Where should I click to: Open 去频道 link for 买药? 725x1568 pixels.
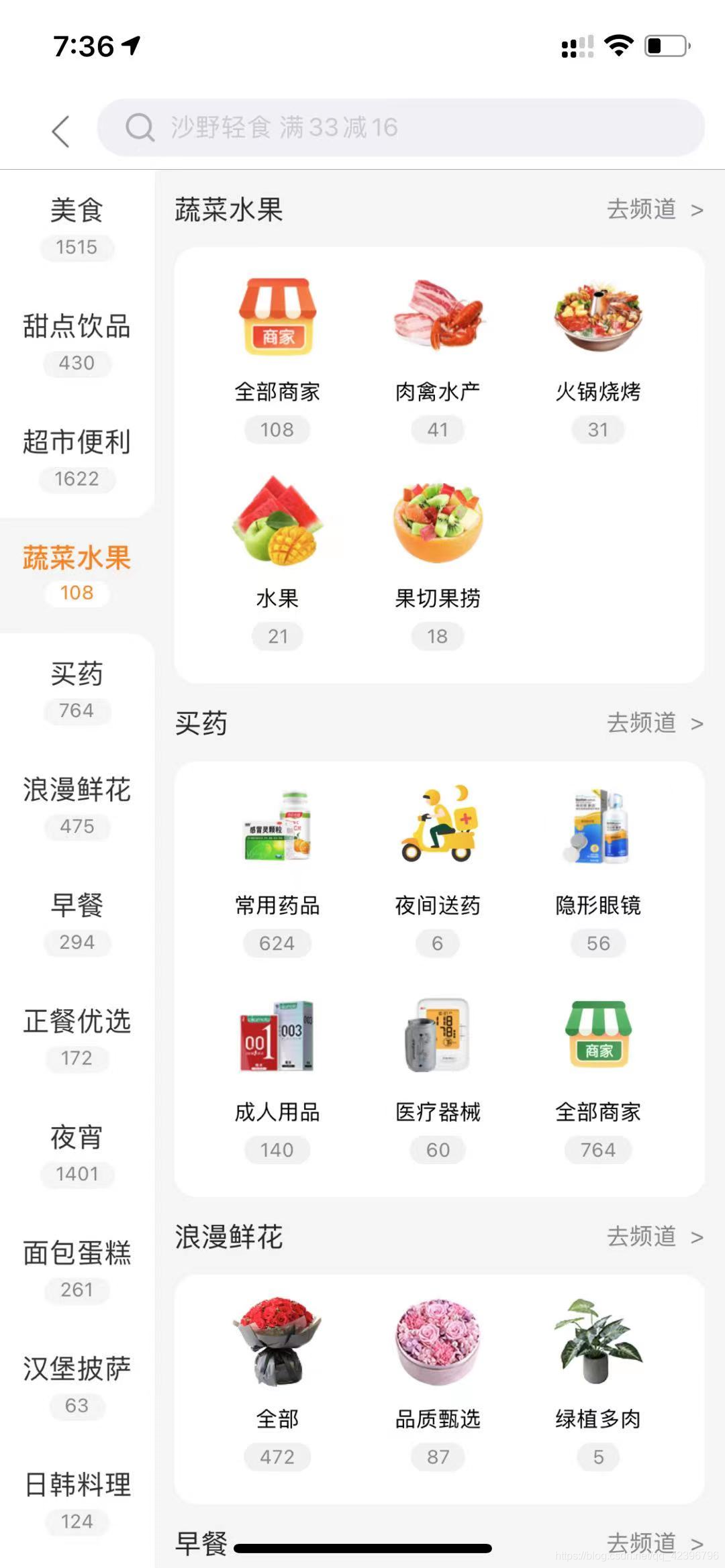[x=654, y=723]
